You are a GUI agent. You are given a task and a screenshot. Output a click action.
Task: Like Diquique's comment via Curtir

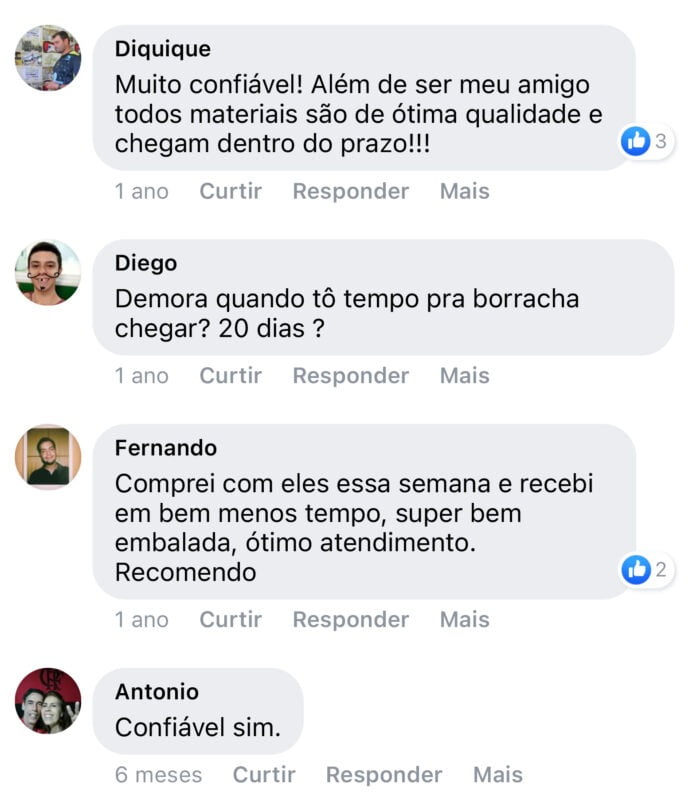[230, 191]
